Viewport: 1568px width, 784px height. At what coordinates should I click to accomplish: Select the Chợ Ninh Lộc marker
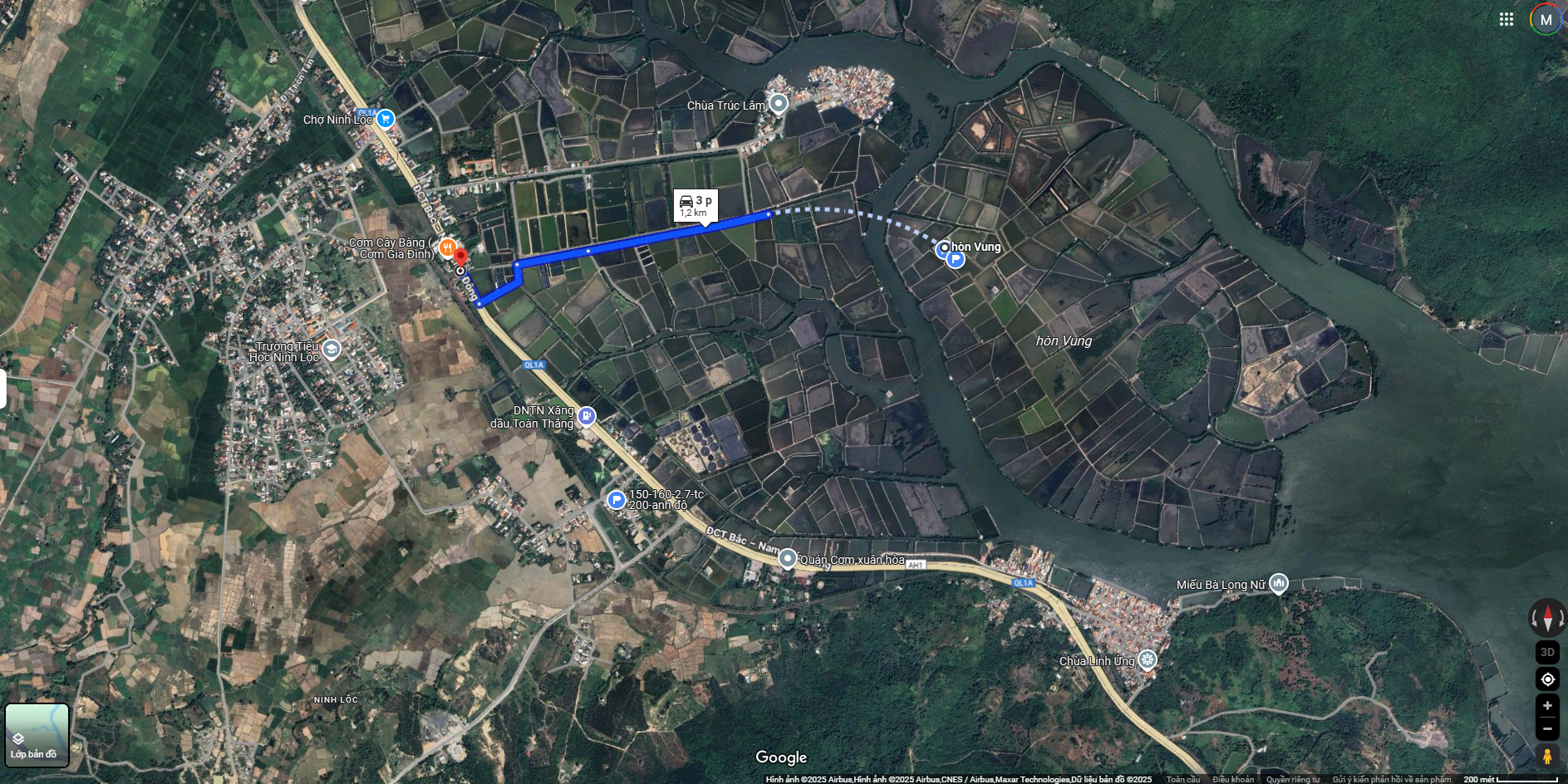coord(385,119)
